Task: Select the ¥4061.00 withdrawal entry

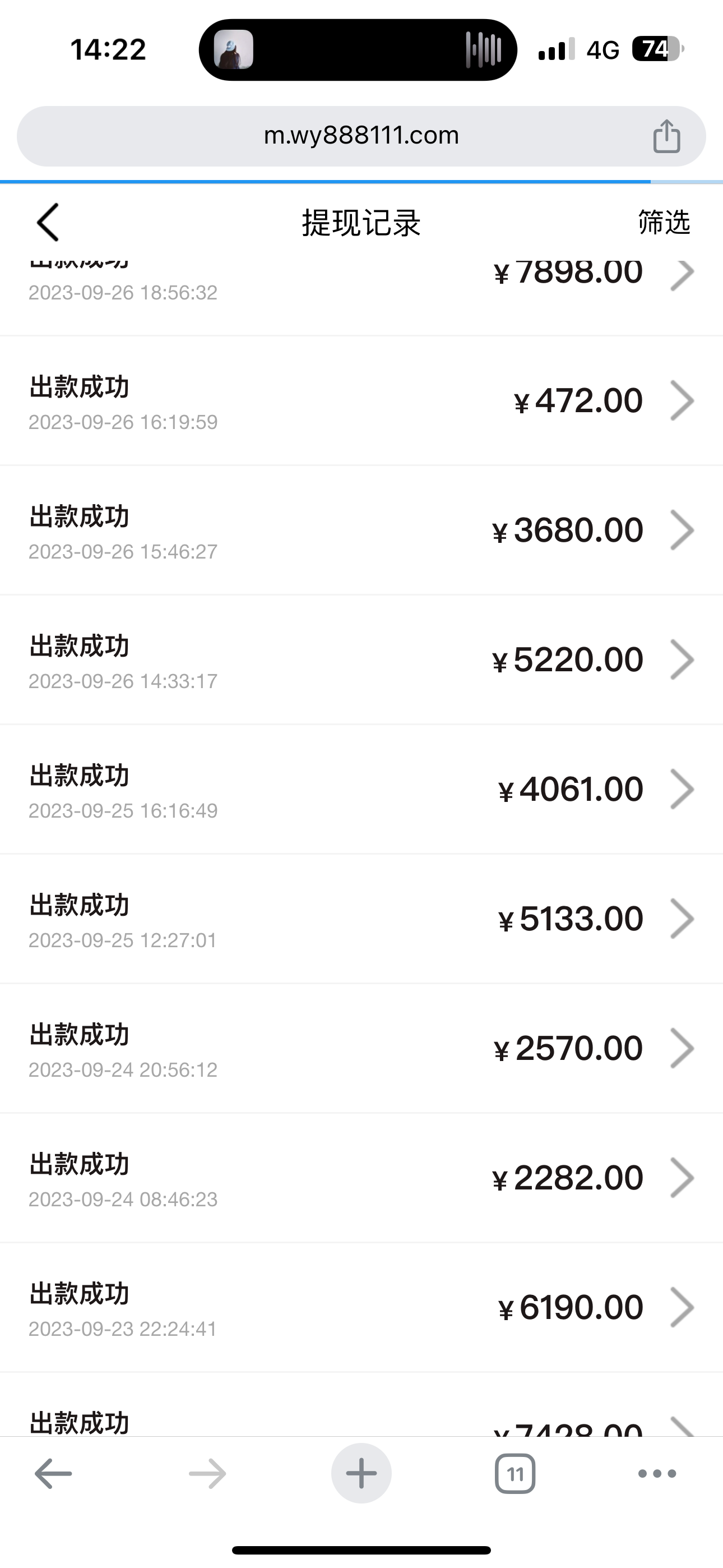Action: [361, 790]
